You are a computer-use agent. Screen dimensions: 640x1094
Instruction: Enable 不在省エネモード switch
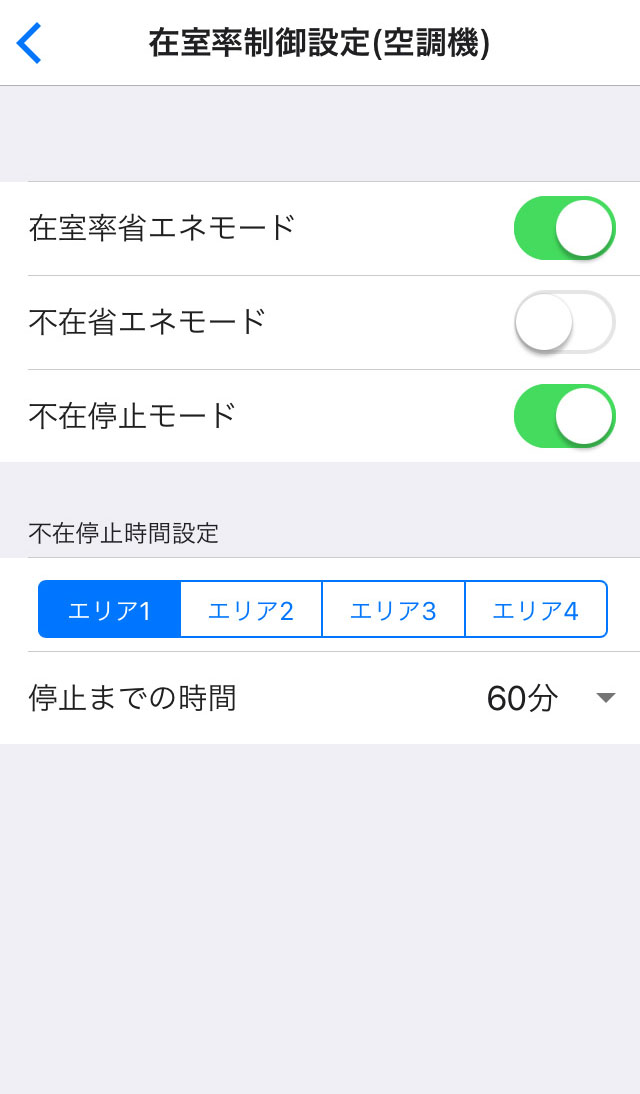click(564, 322)
